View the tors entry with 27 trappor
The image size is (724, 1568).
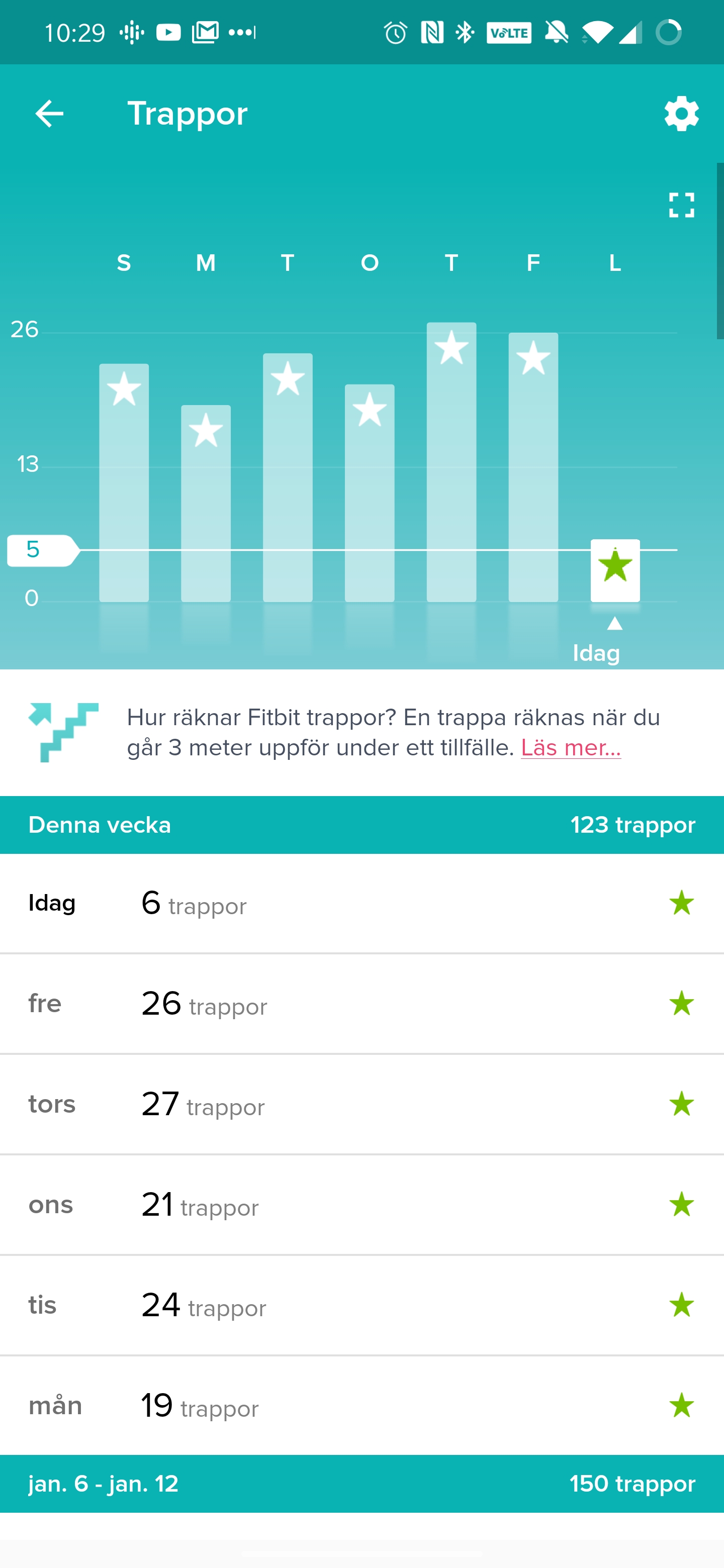(x=361, y=1104)
